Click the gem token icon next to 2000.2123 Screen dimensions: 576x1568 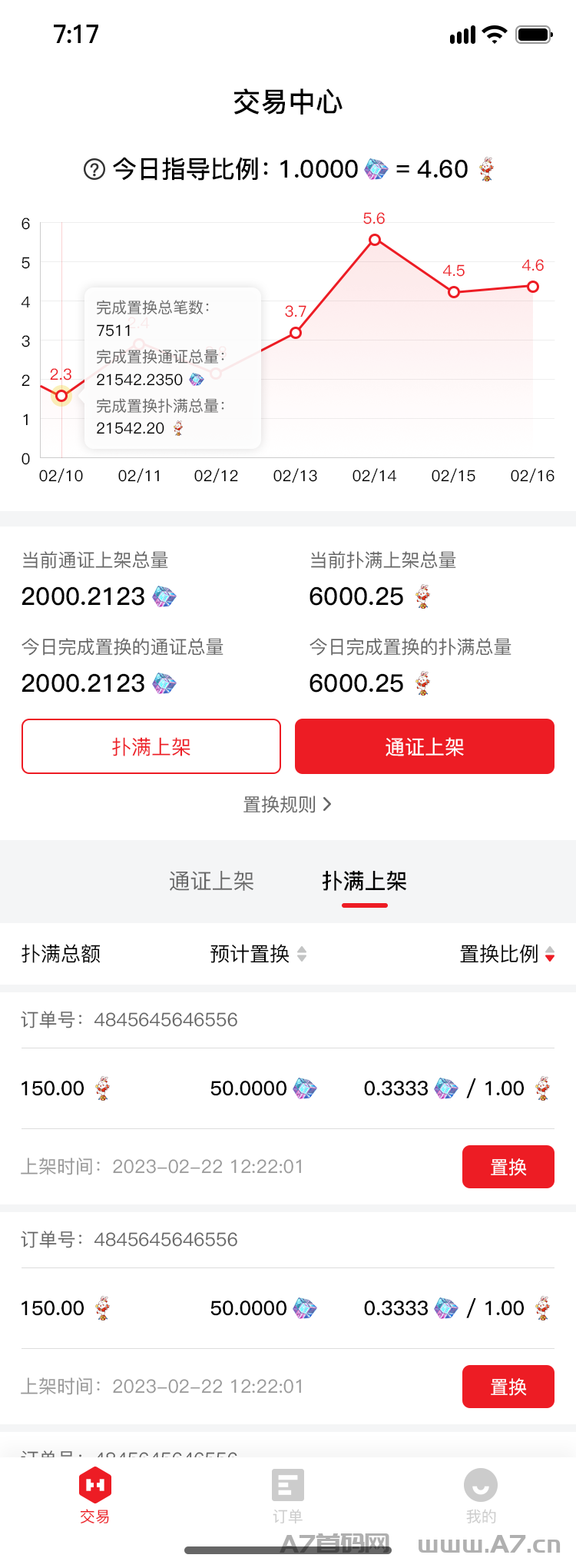(164, 596)
